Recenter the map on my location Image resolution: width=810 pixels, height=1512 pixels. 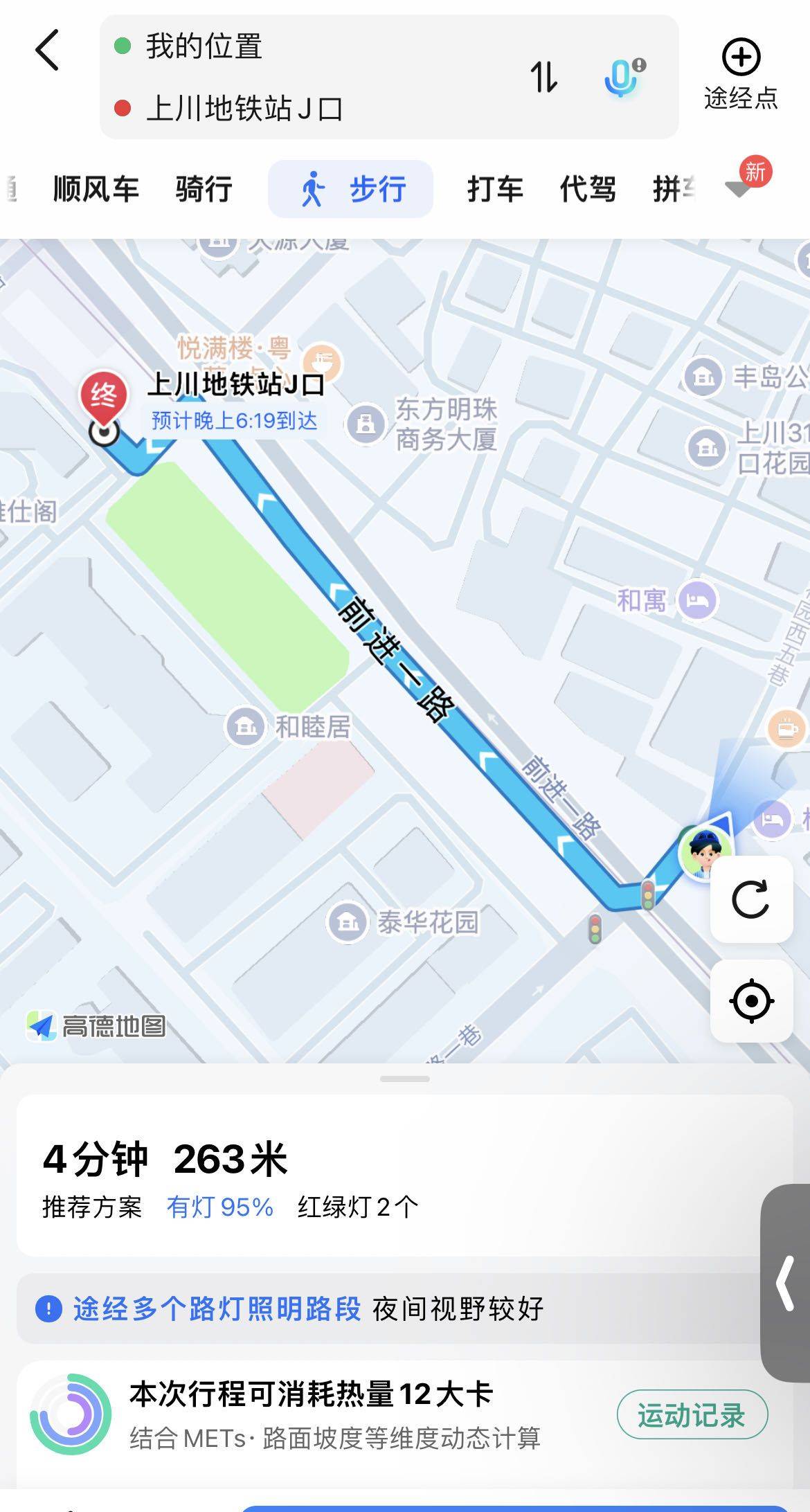(x=751, y=1000)
